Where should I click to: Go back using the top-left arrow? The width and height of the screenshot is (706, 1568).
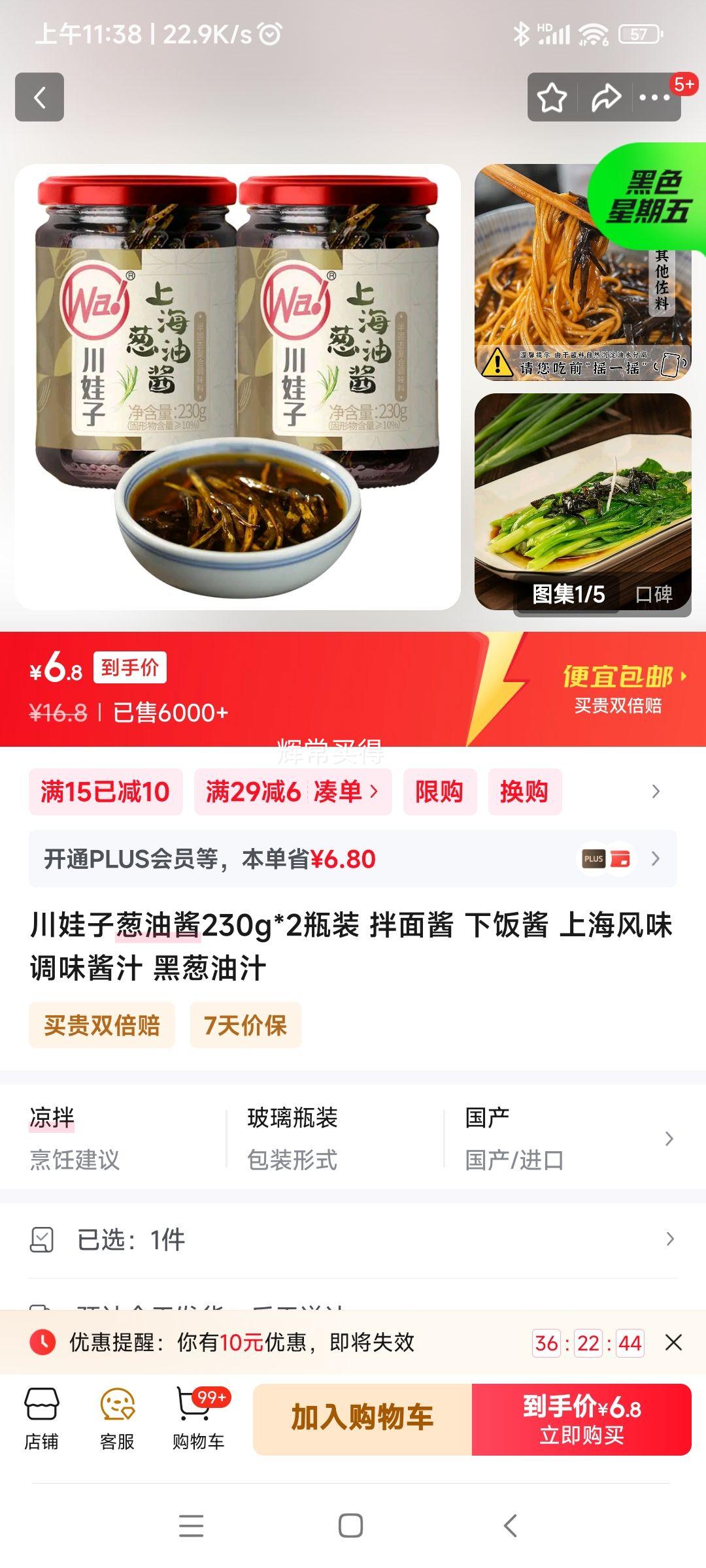(39, 97)
